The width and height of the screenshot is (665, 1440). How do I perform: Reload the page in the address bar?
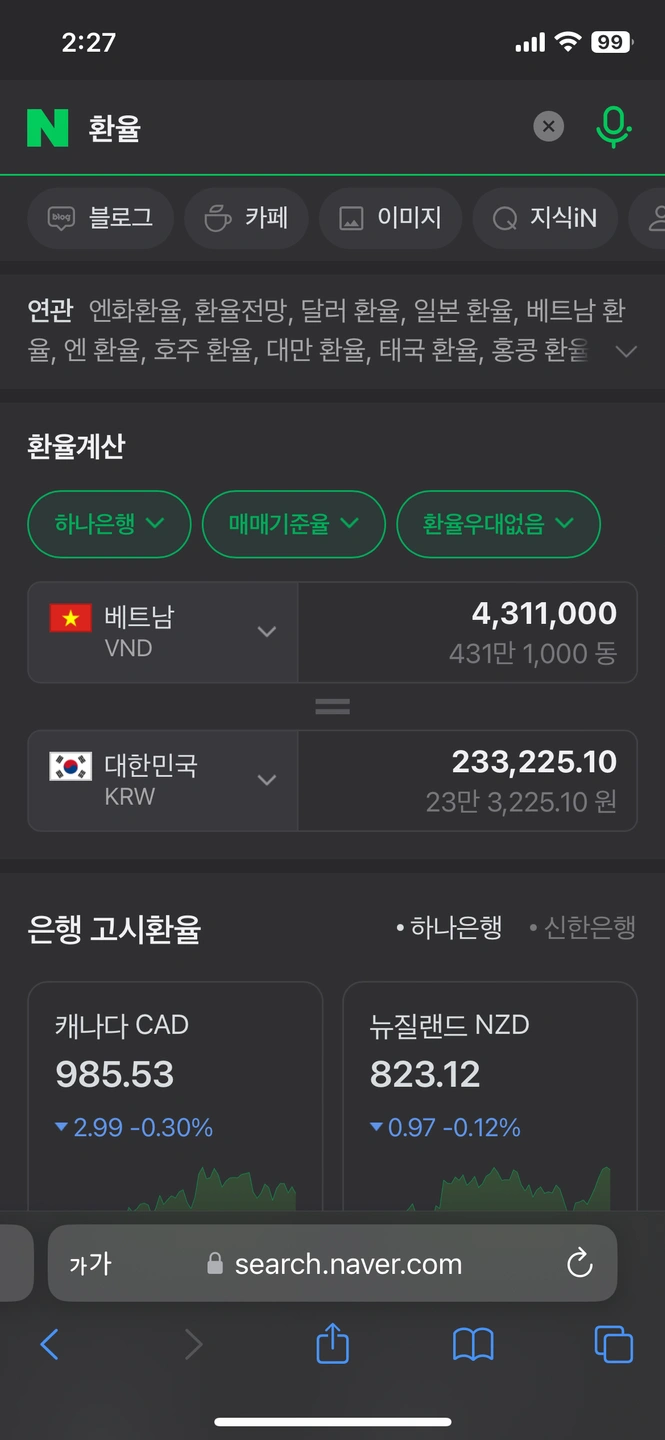pos(579,1264)
